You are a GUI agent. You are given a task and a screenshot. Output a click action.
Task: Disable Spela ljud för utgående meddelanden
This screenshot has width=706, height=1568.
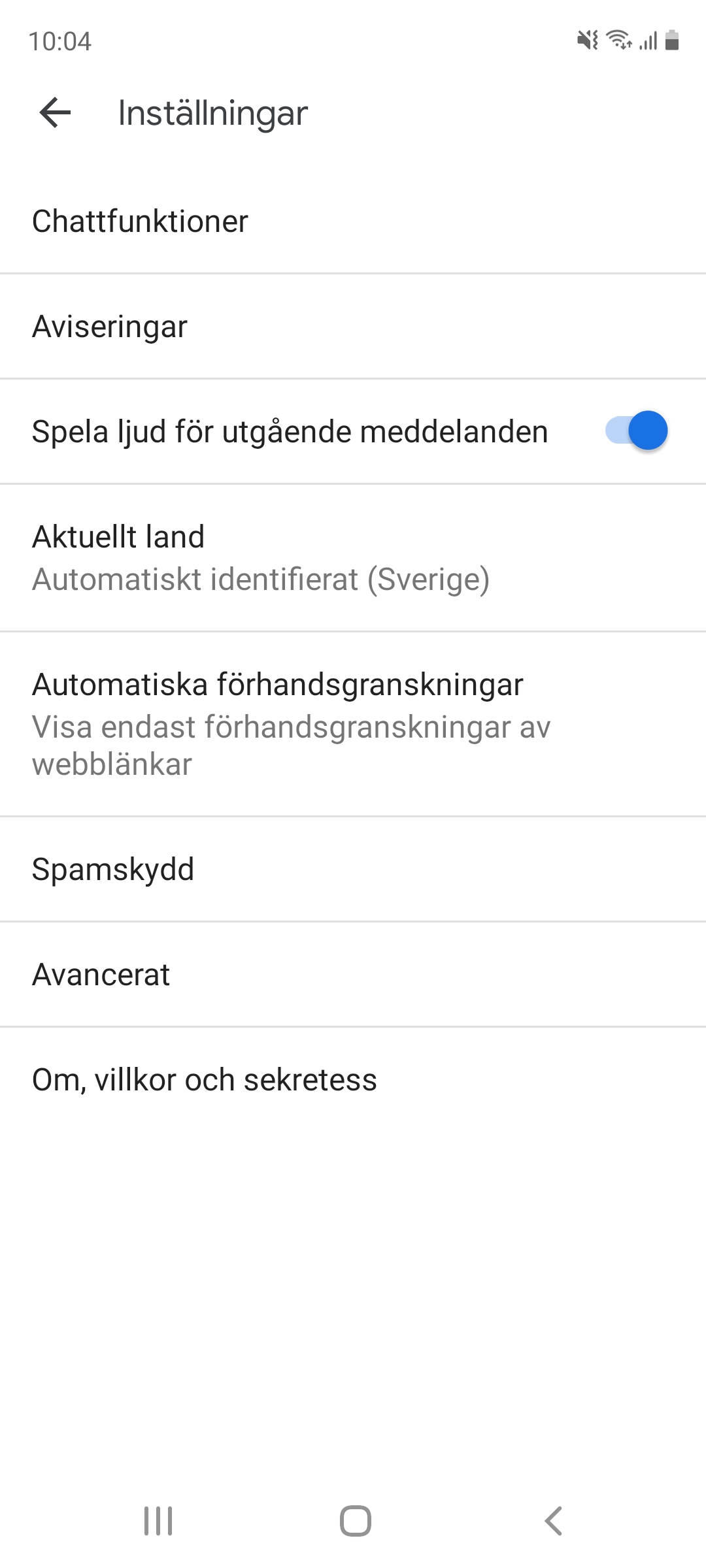635,431
